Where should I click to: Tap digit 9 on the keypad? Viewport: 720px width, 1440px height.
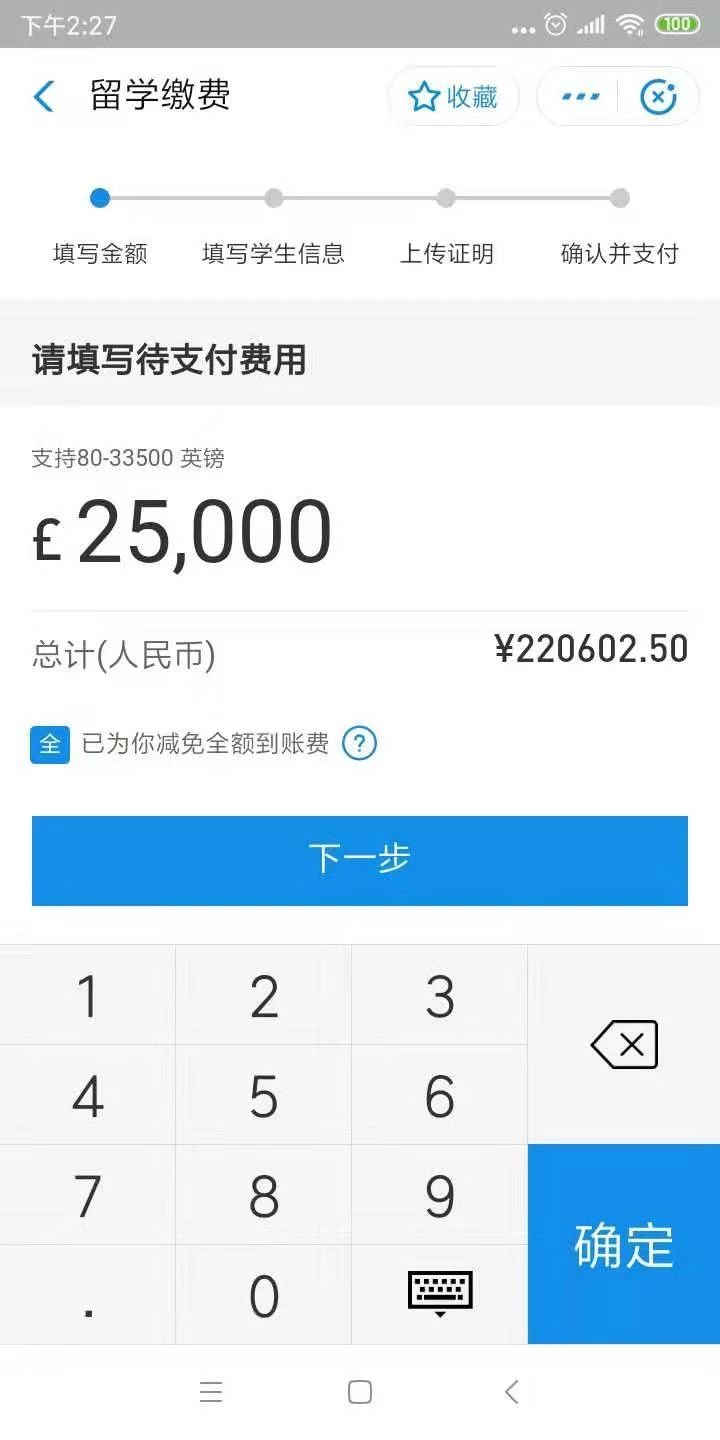(440, 1196)
